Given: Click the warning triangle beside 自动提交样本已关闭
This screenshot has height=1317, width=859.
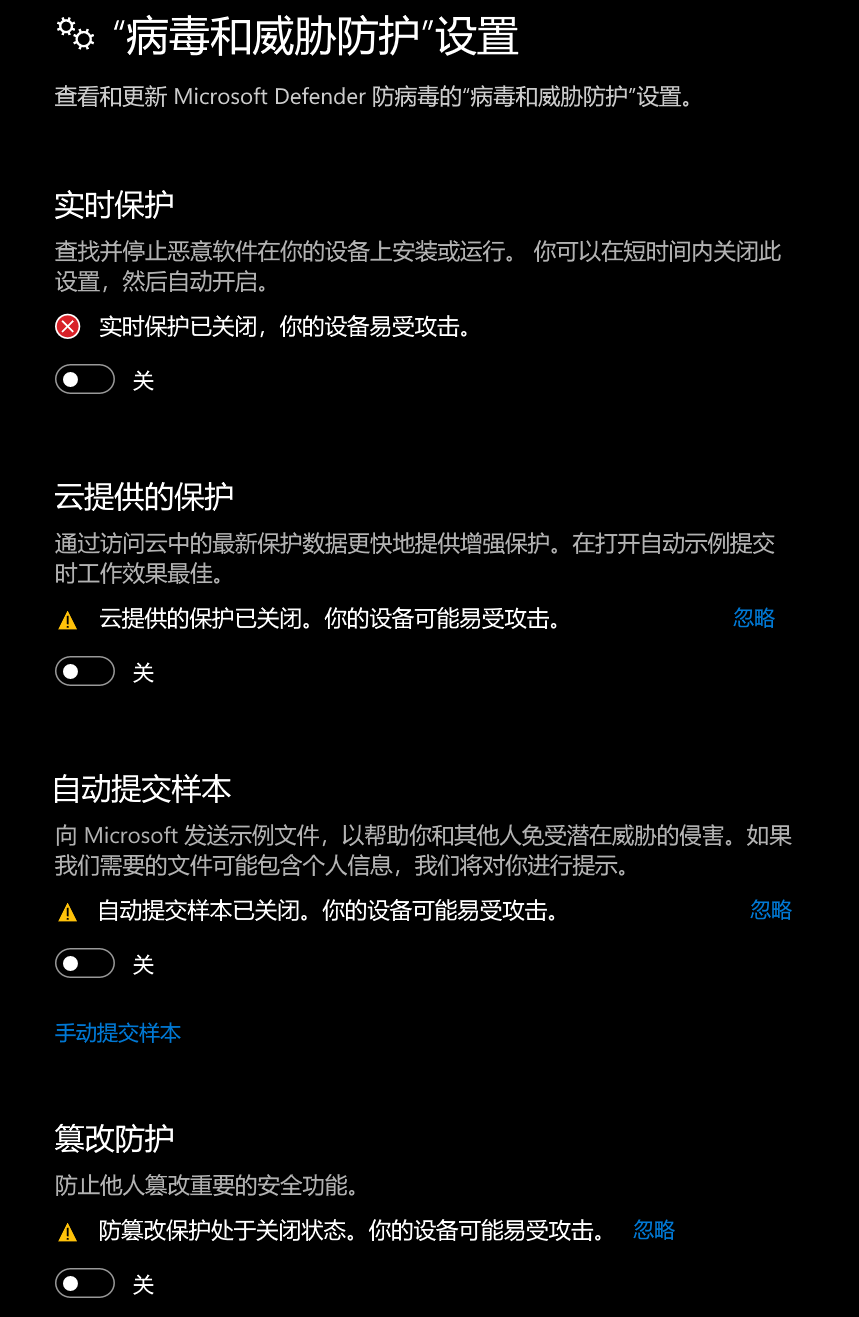Looking at the screenshot, I should pyautogui.click(x=67, y=911).
